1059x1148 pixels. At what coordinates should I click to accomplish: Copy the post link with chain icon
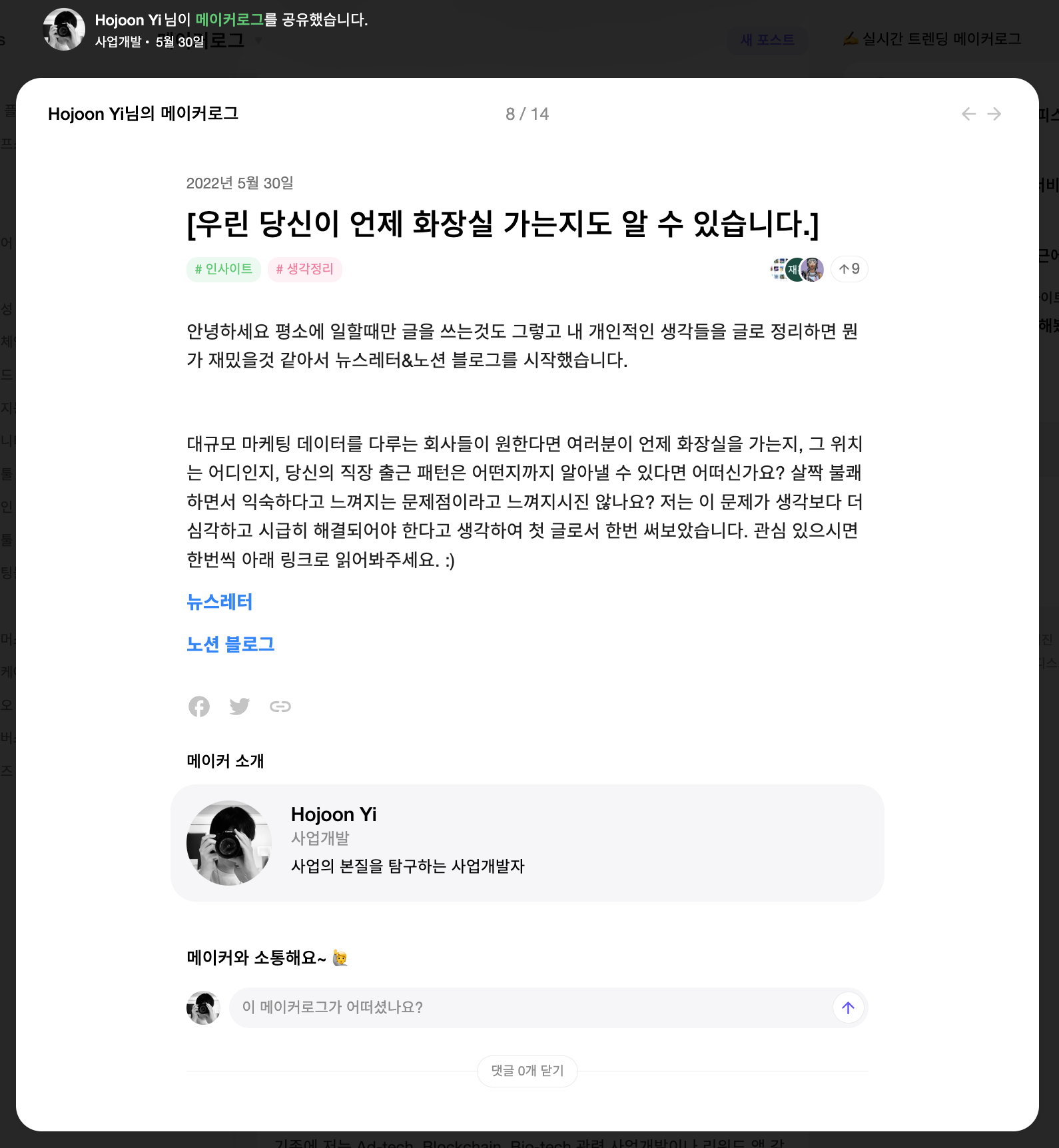[x=280, y=707]
